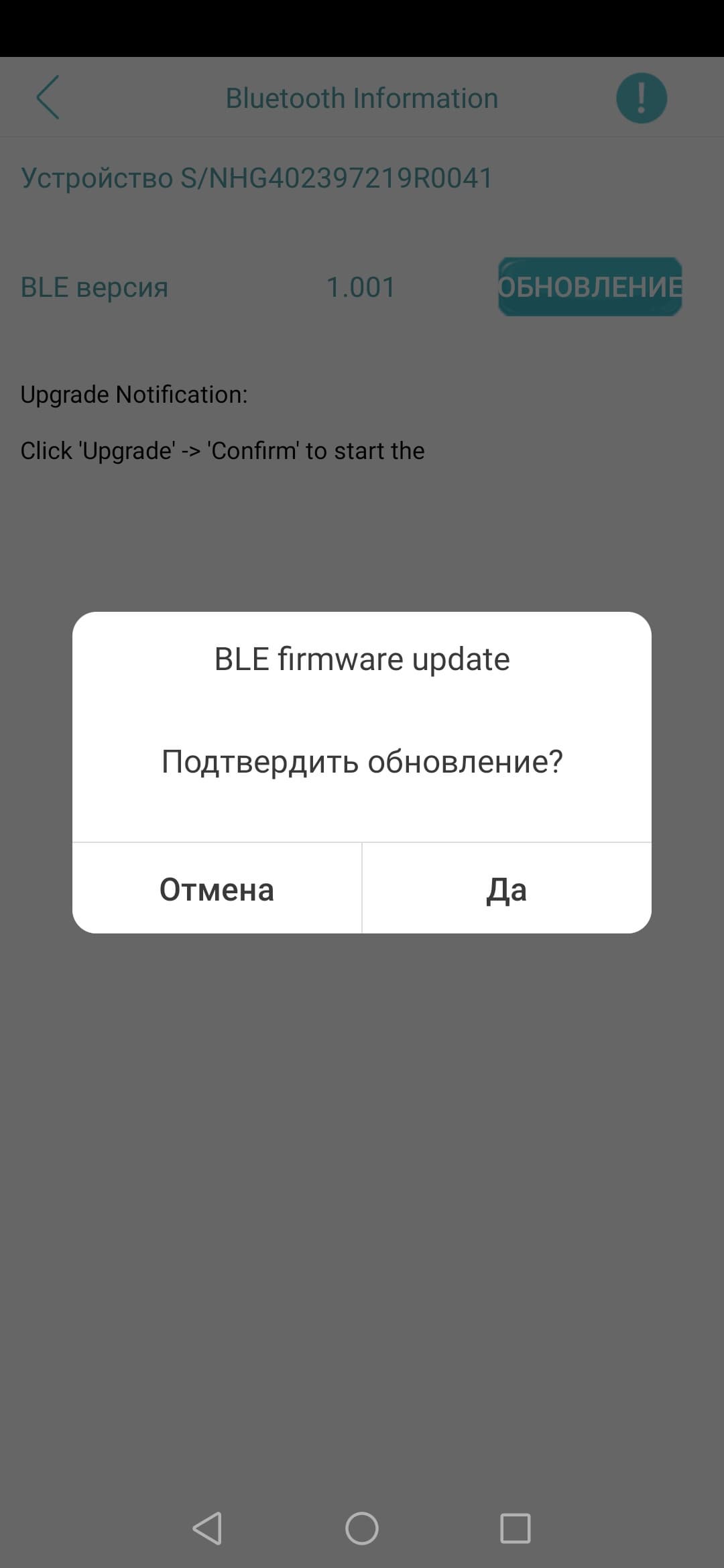Cancel the update with Отмена
Screen dimensions: 724x1568
(217, 889)
